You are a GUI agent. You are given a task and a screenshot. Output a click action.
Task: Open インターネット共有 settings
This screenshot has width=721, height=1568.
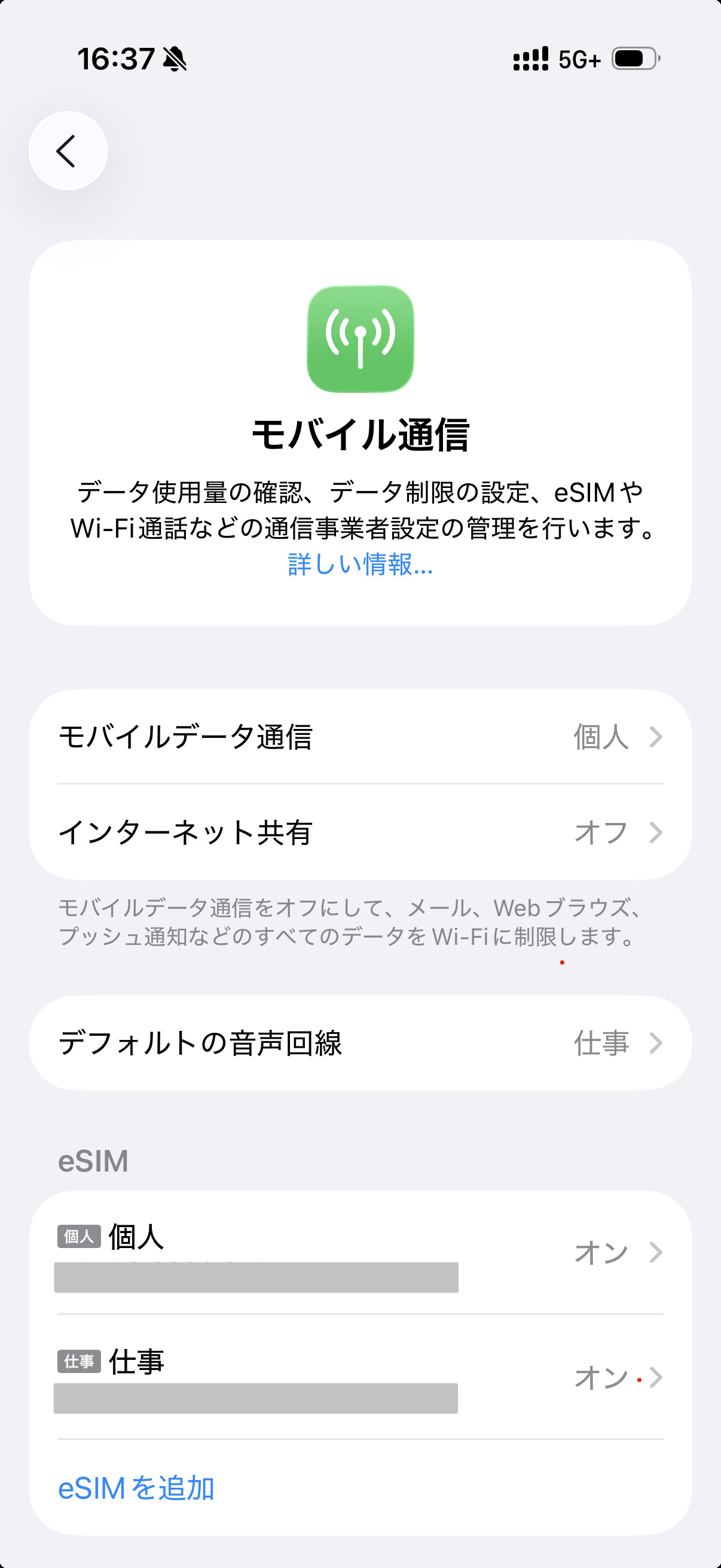(359, 832)
